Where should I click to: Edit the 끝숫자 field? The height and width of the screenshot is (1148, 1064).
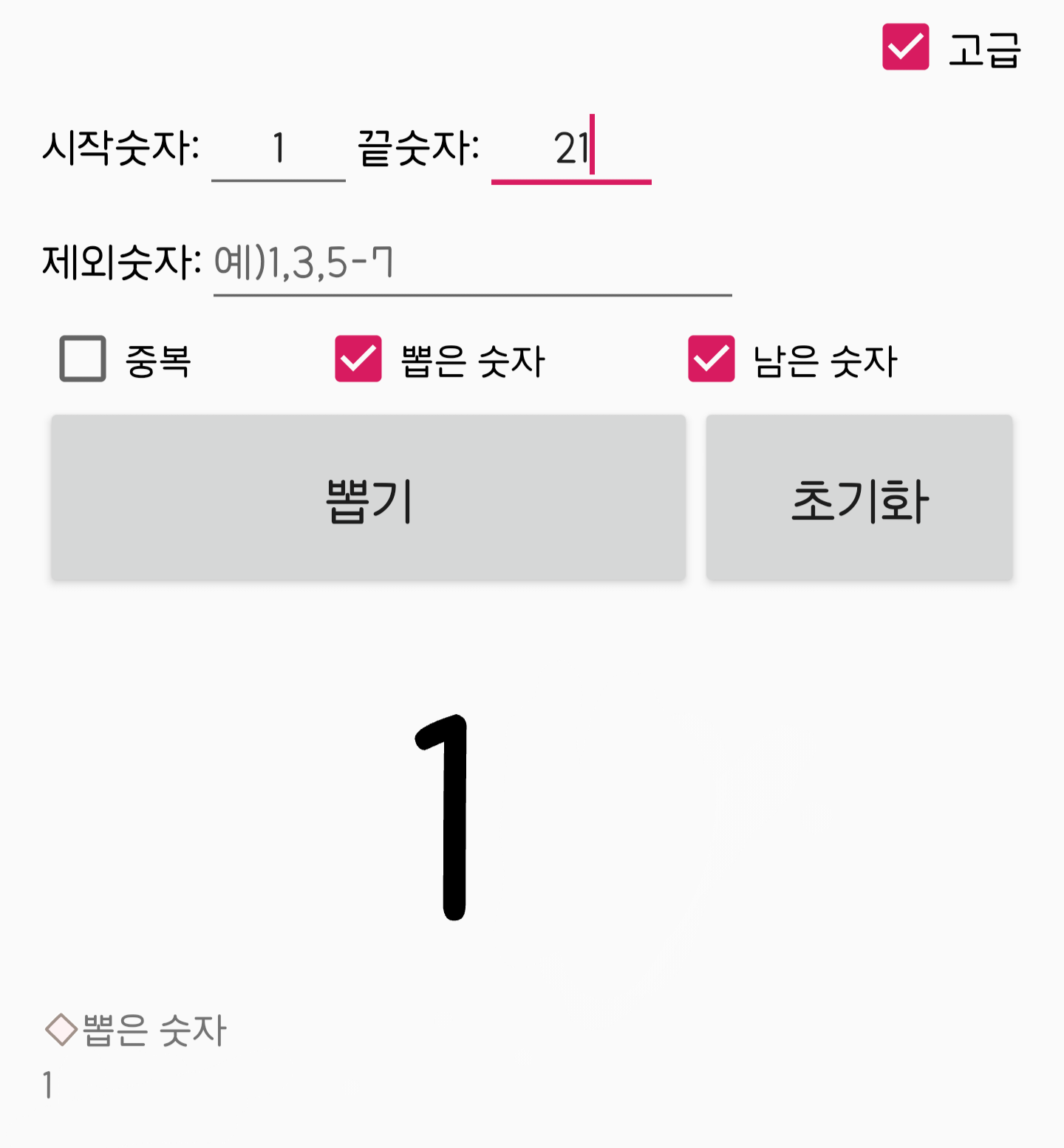coord(571,149)
